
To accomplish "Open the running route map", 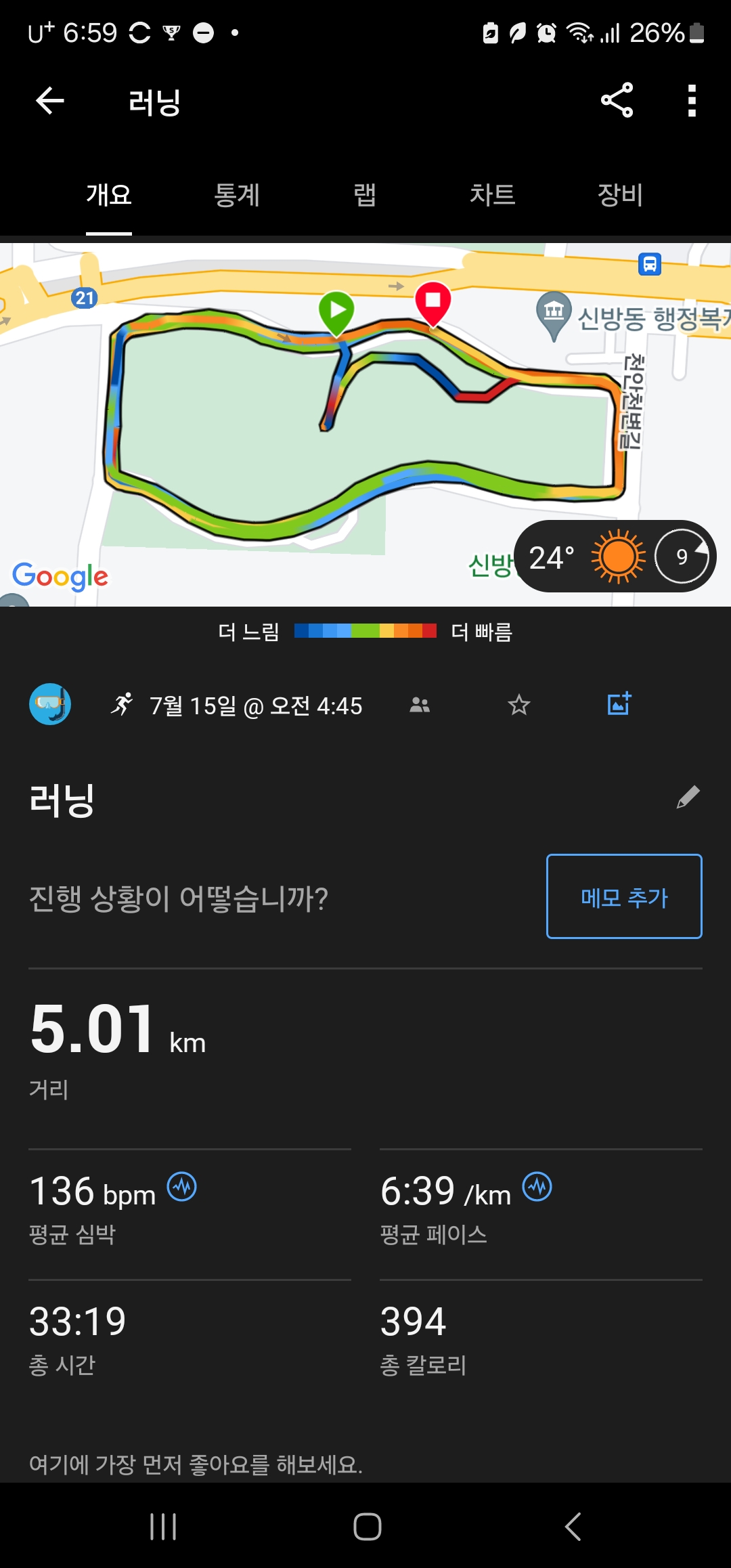I will click(x=365, y=424).
